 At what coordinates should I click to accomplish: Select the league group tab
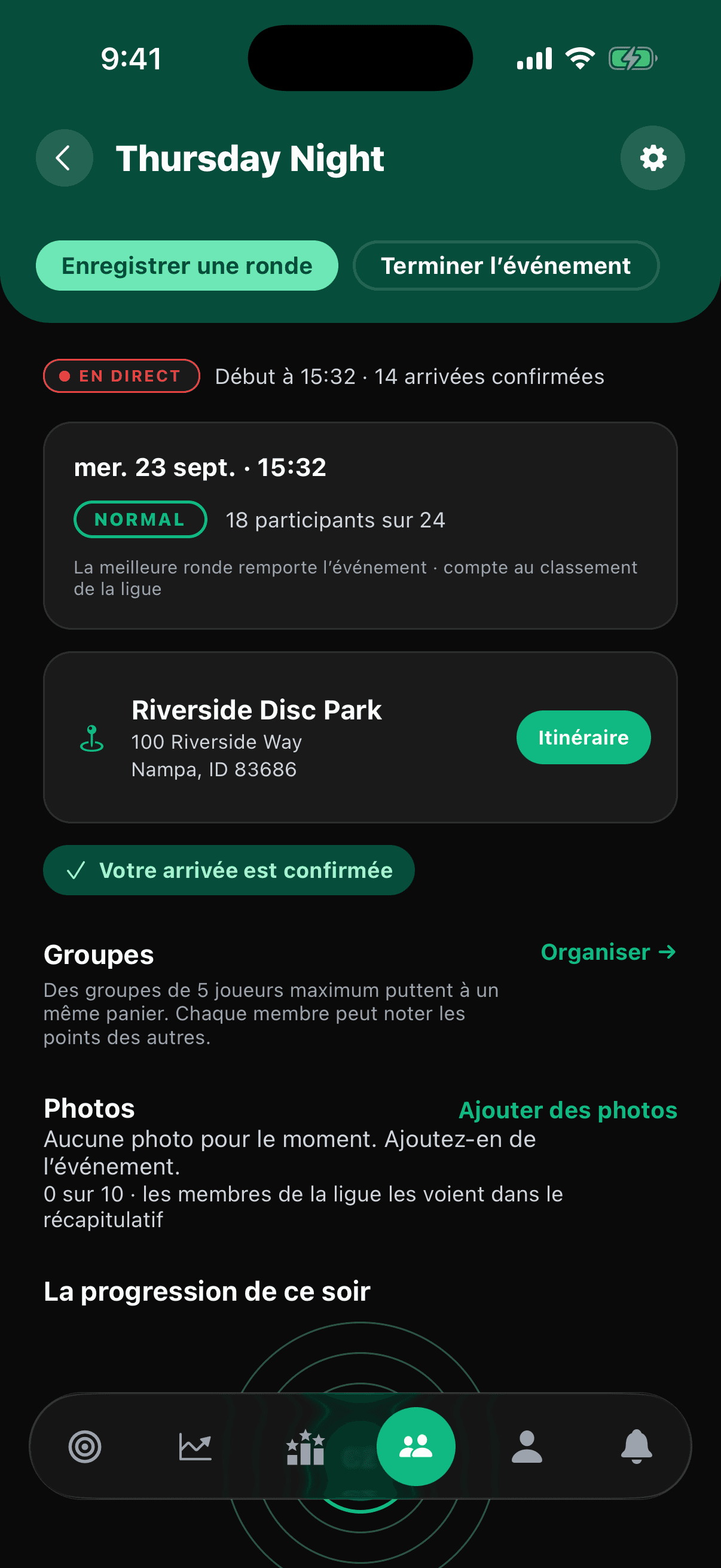click(x=416, y=1446)
